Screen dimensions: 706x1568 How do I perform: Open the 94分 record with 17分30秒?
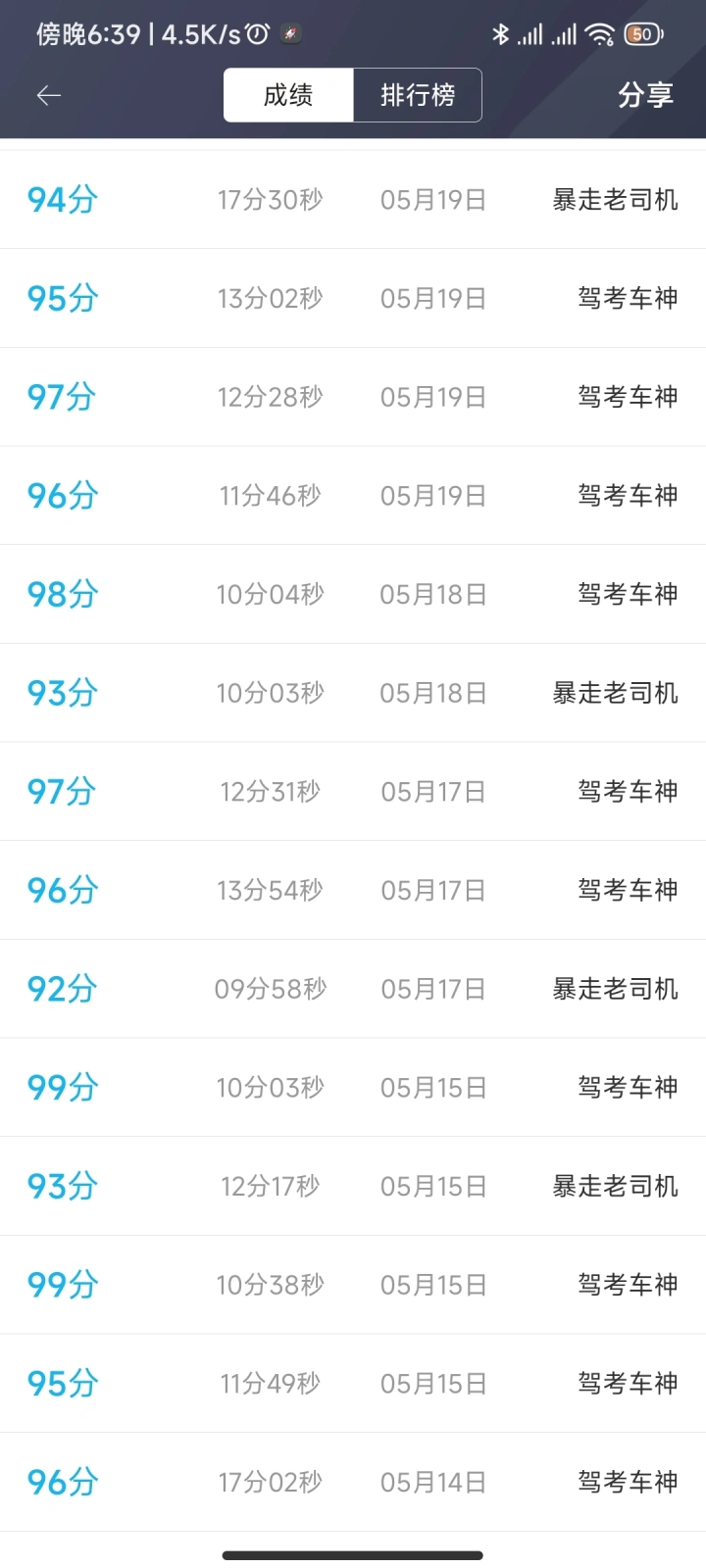(353, 200)
